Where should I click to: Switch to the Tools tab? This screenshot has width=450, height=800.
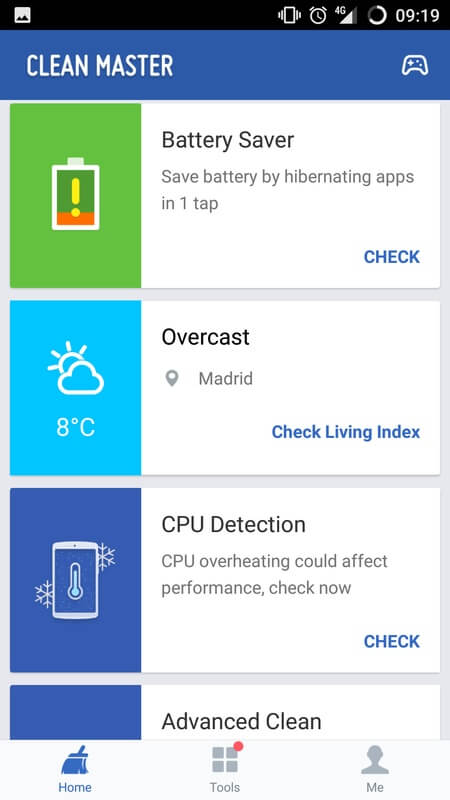point(225,769)
